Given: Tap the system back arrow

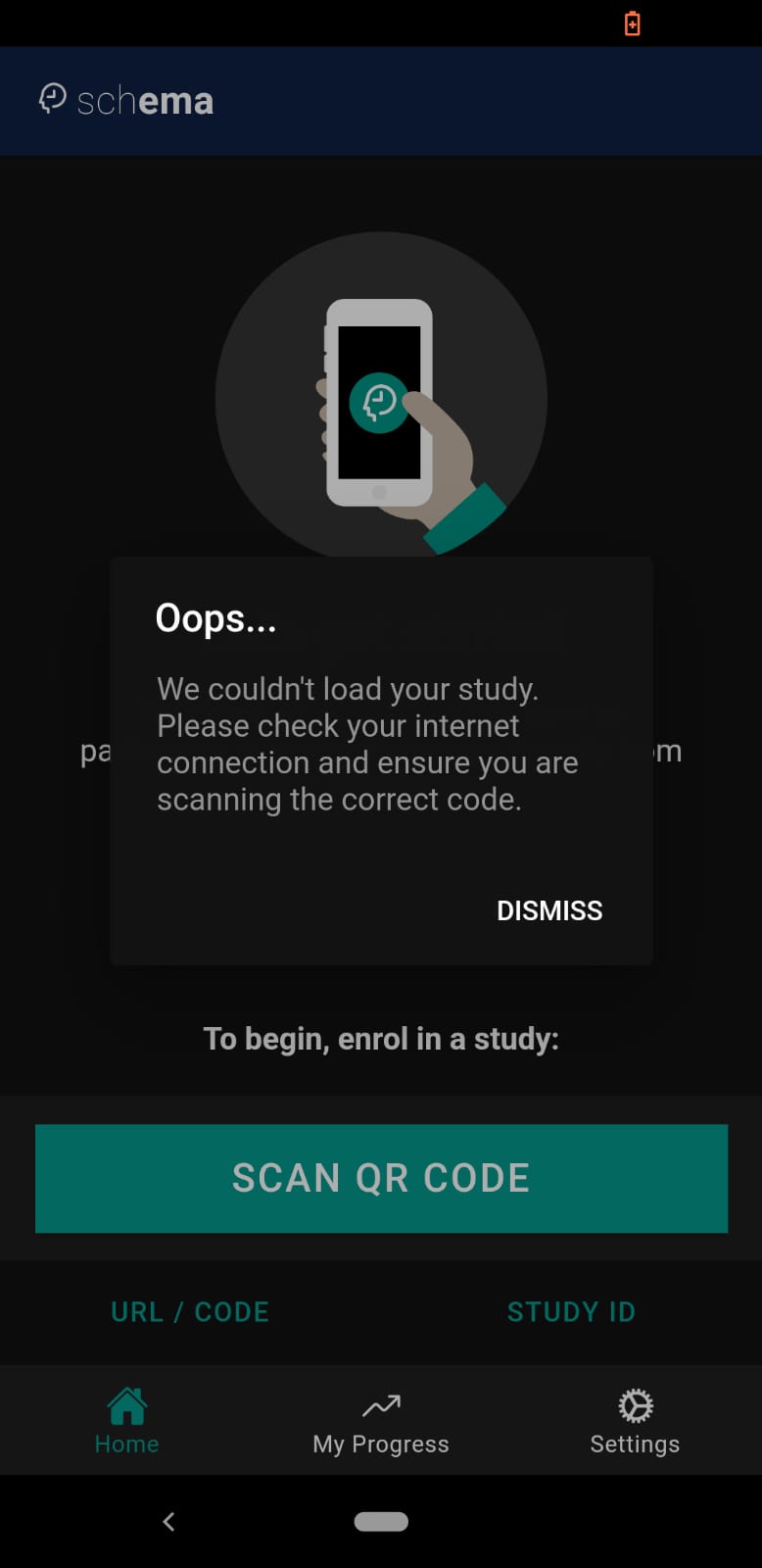Looking at the screenshot, I should click(x=168, y=1521).
